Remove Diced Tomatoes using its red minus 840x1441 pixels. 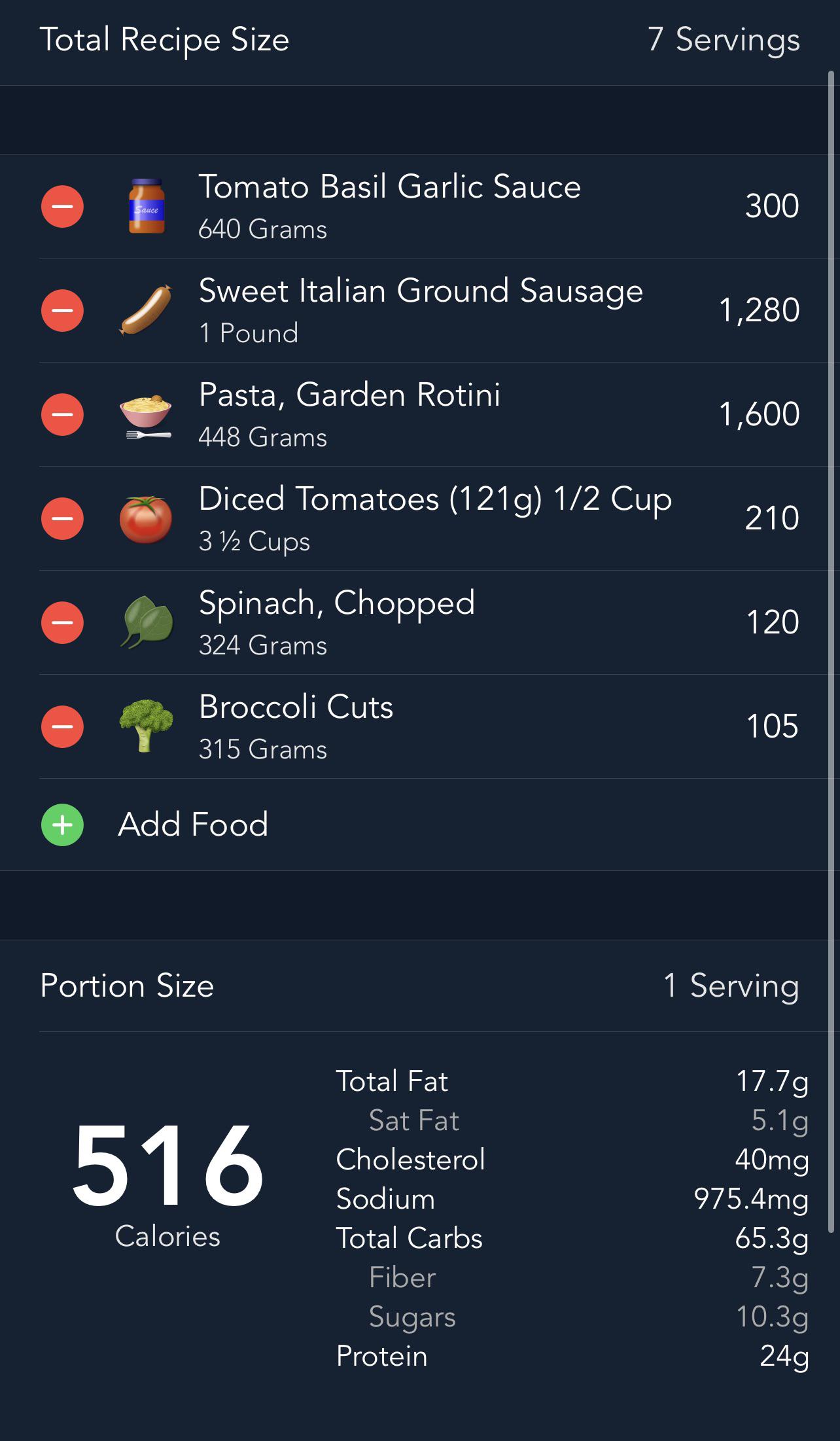click(x=62, y=518)
